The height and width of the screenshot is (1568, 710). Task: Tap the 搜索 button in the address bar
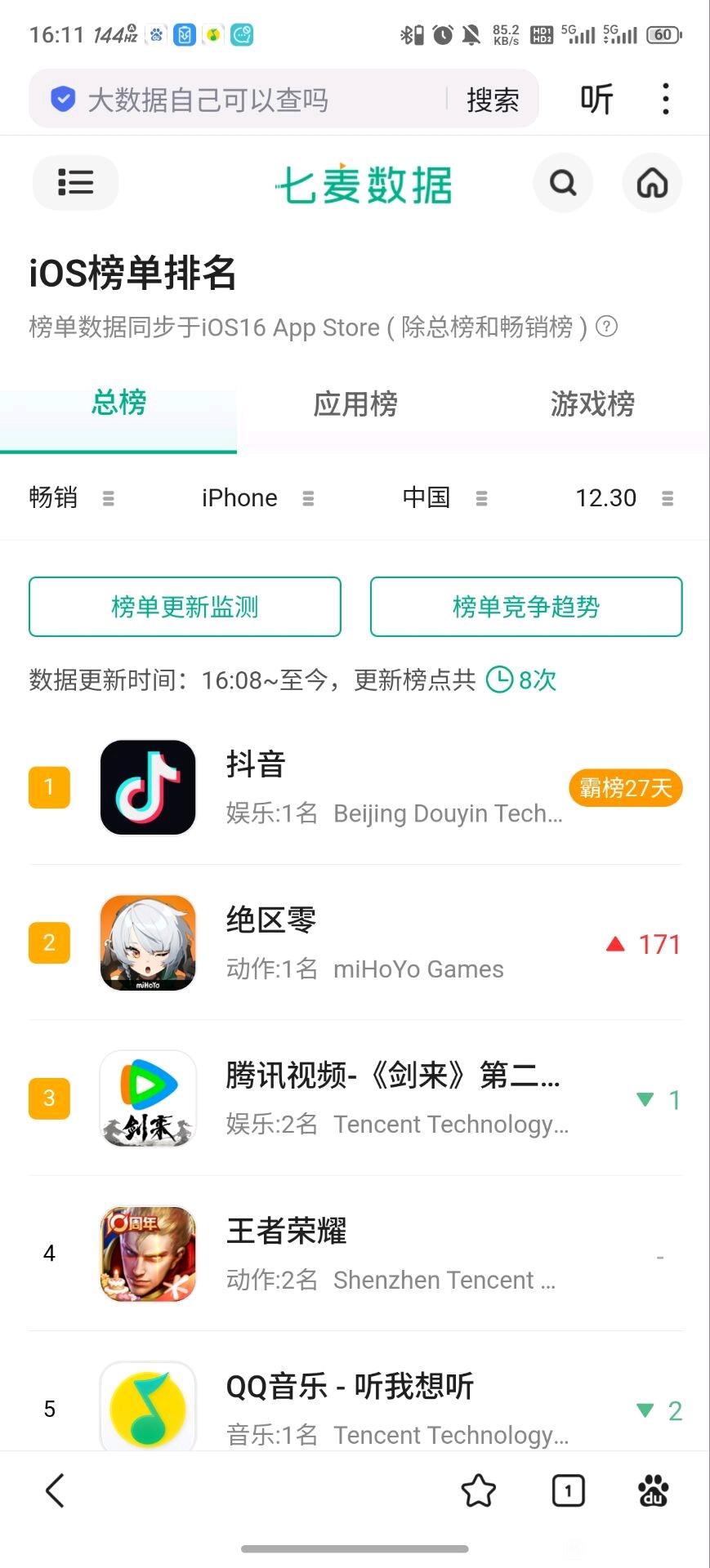(492, 100)
